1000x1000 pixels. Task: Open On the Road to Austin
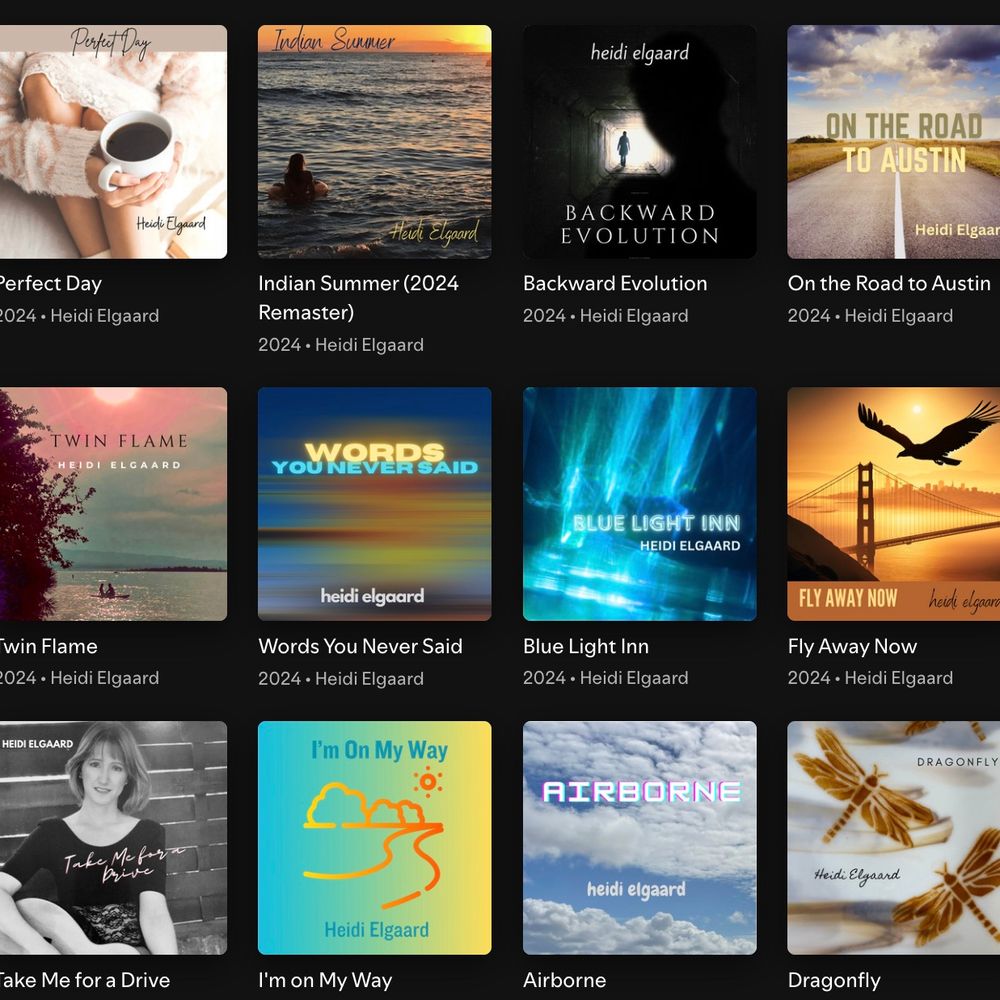(x=893, y=142)
